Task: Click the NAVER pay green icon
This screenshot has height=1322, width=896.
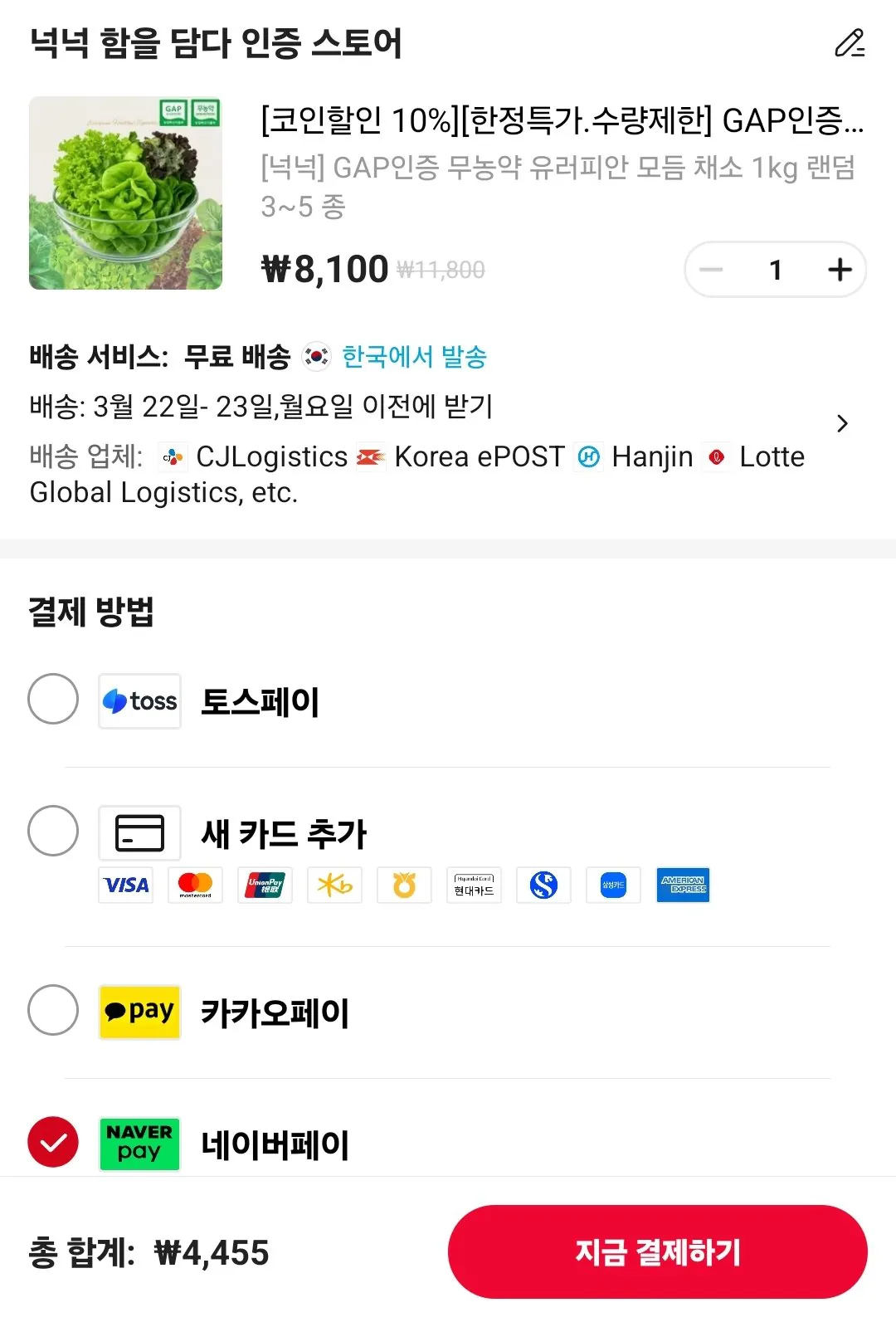Action: click(139, 1144)
